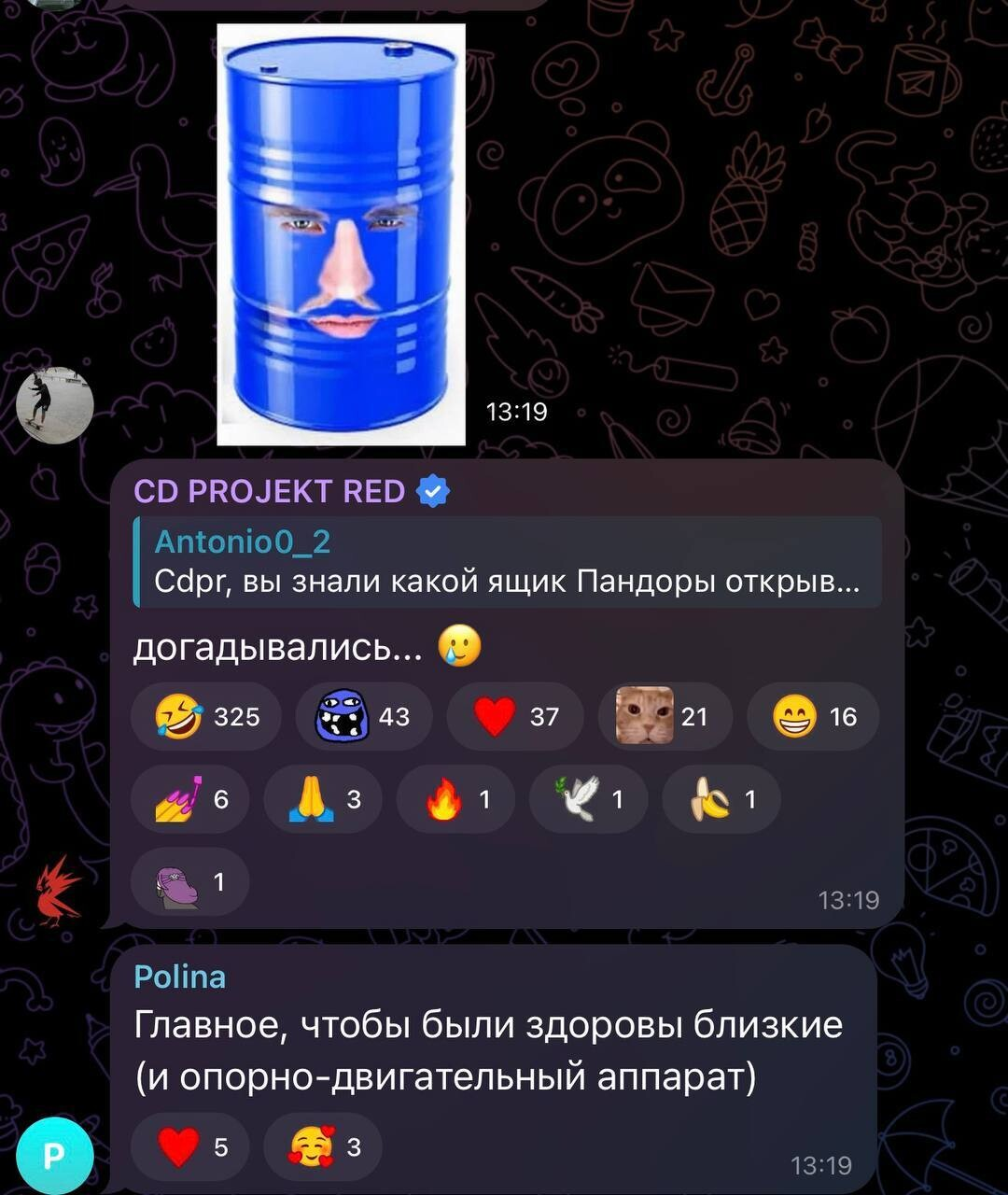Add the grinning reaction with 16

813,716
